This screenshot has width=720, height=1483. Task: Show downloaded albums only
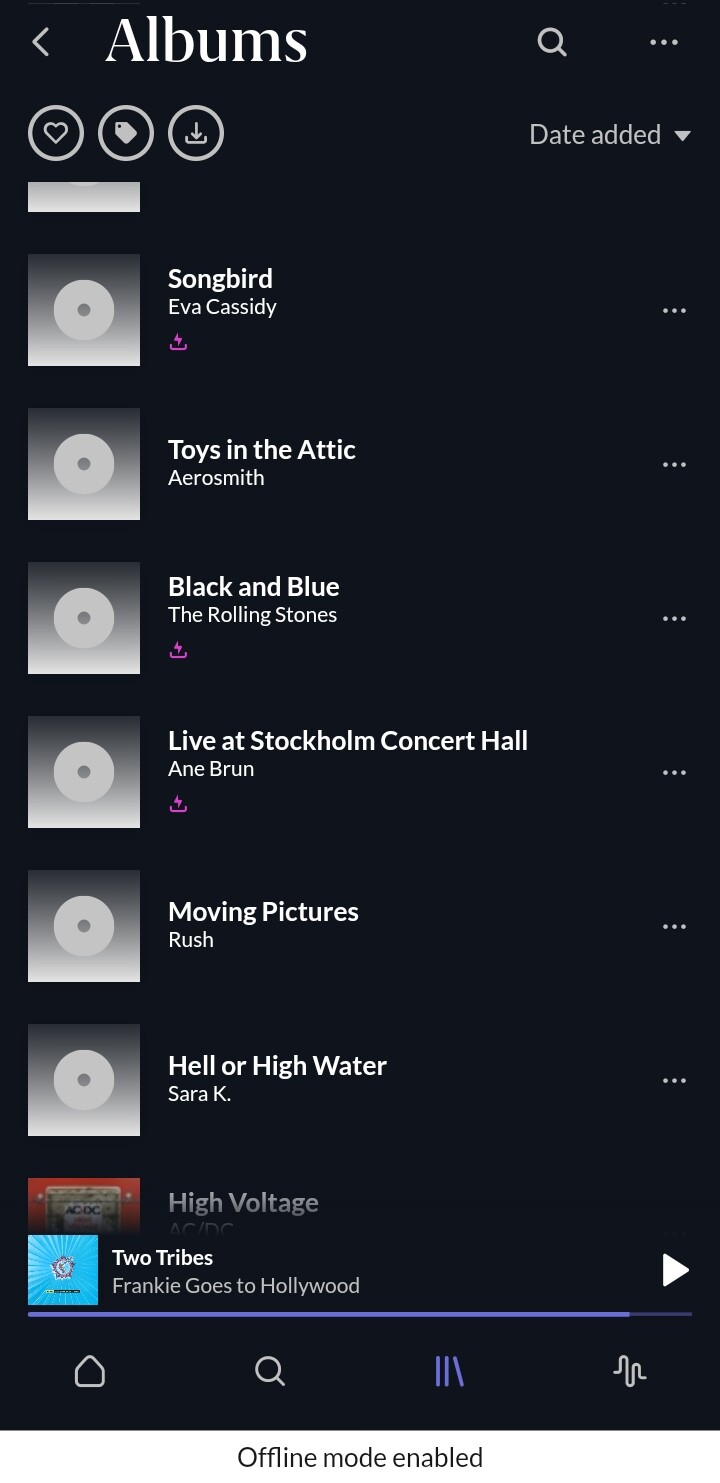(x=196, y=133)
